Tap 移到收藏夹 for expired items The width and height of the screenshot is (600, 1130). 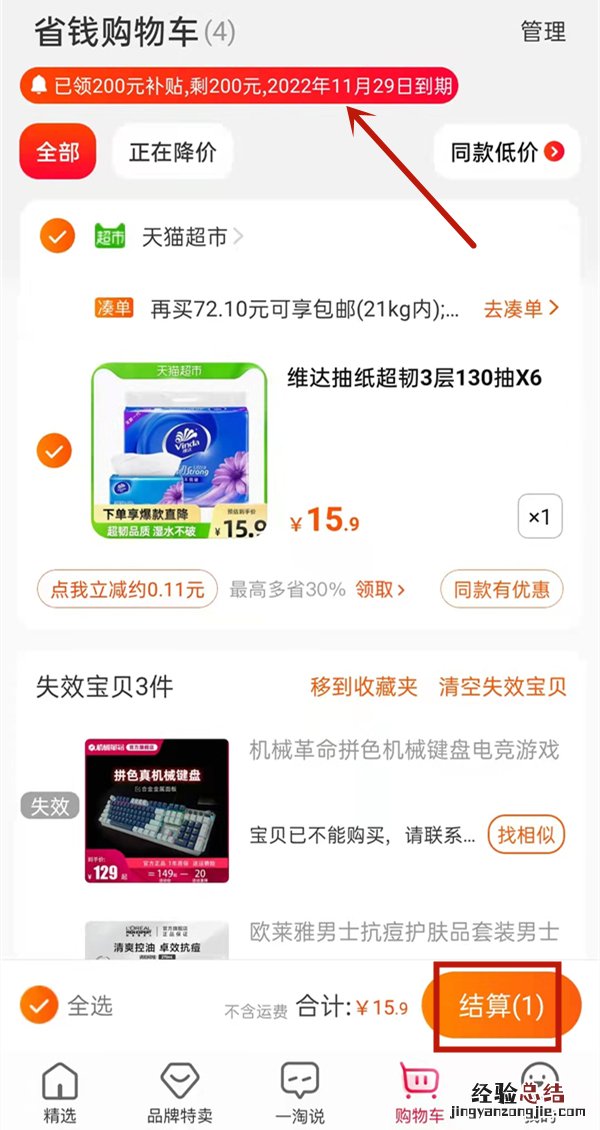tap(364, 687)
